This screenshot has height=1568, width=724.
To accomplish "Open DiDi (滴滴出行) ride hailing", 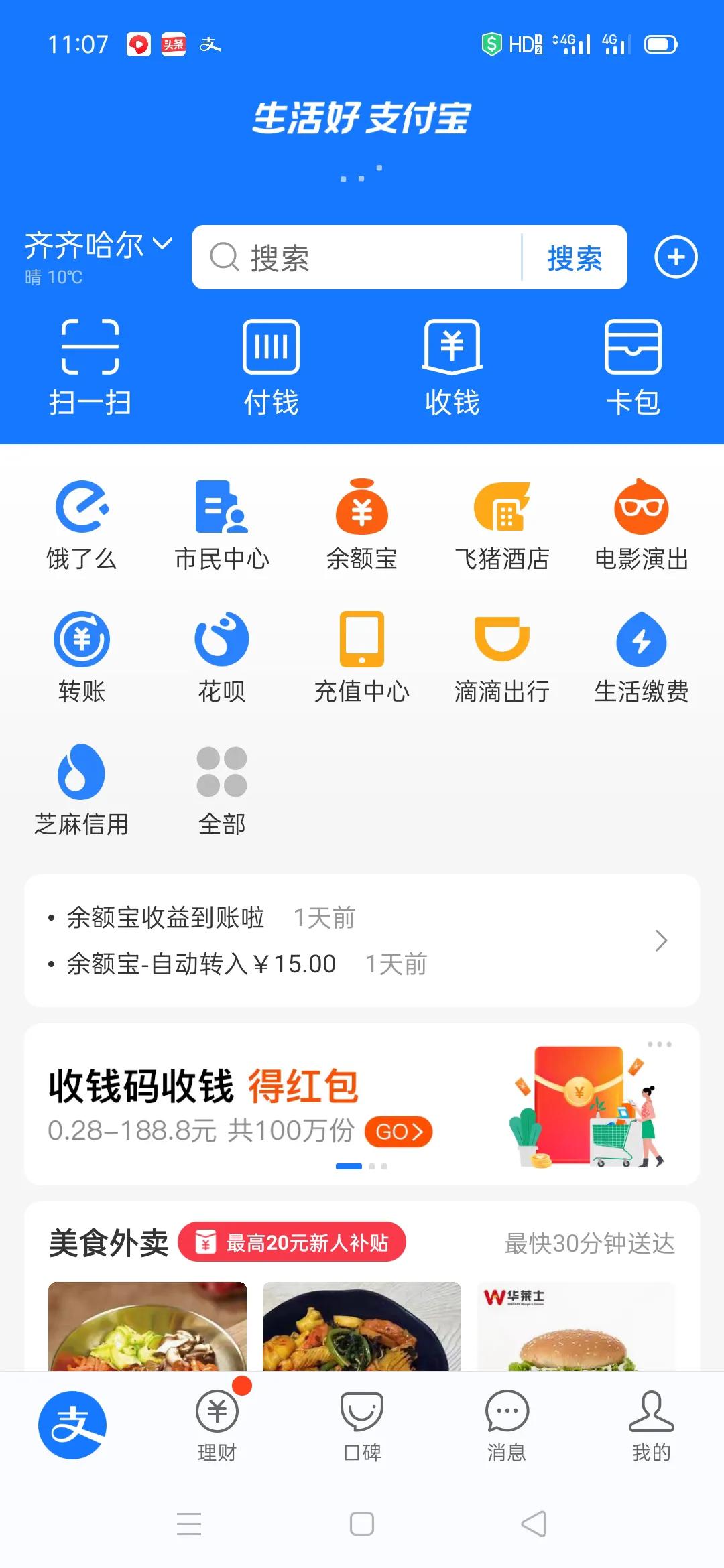I will pyautogui.click(x=501, y=655).
